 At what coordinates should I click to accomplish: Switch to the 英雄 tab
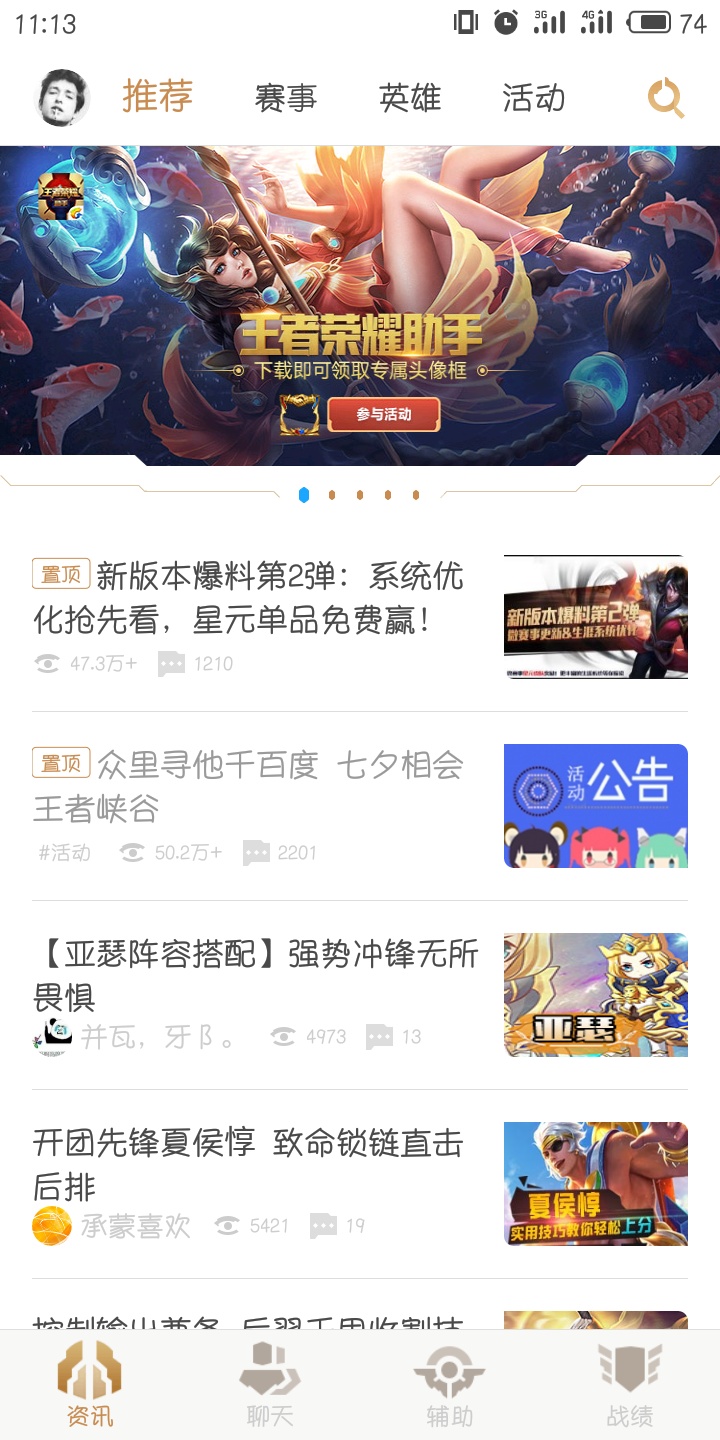pyautogui.click(x=410, y=98)
